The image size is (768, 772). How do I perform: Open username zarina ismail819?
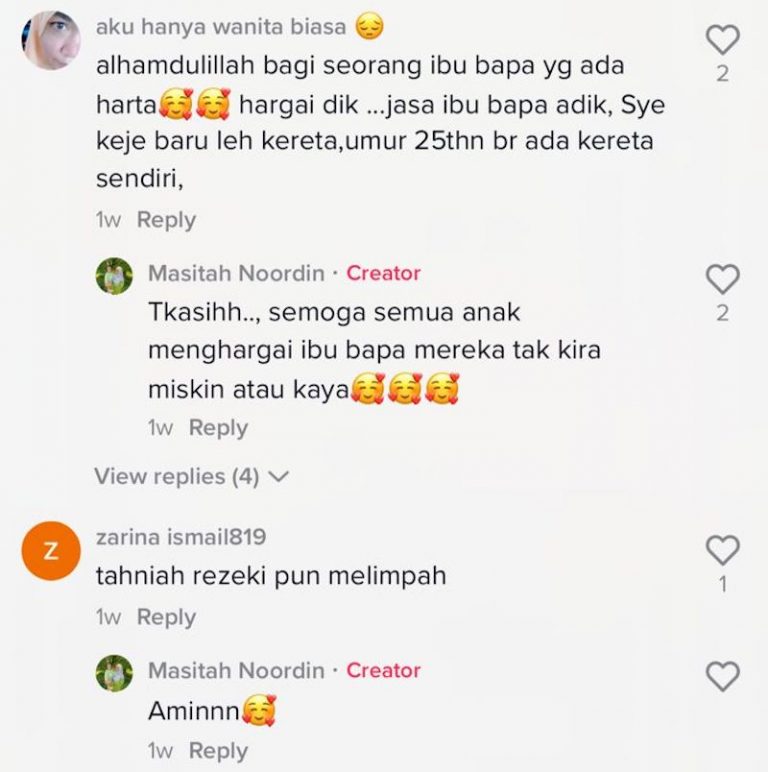181,537
